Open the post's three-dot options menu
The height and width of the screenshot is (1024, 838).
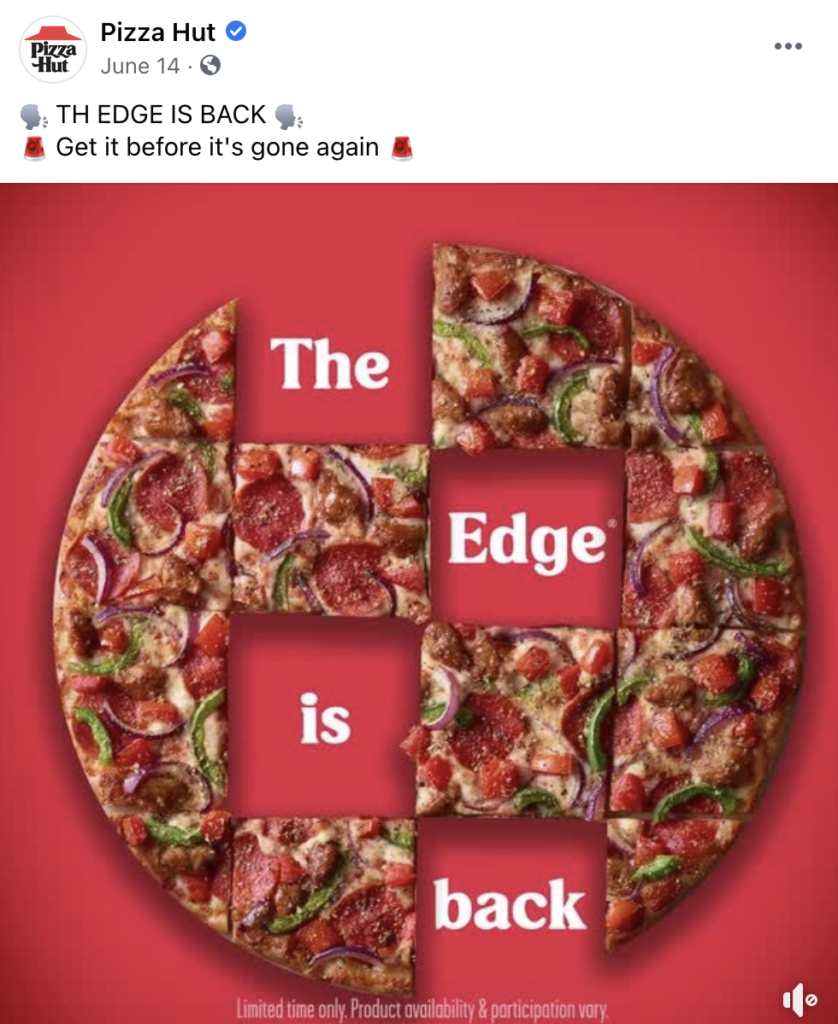coord(788,47)
